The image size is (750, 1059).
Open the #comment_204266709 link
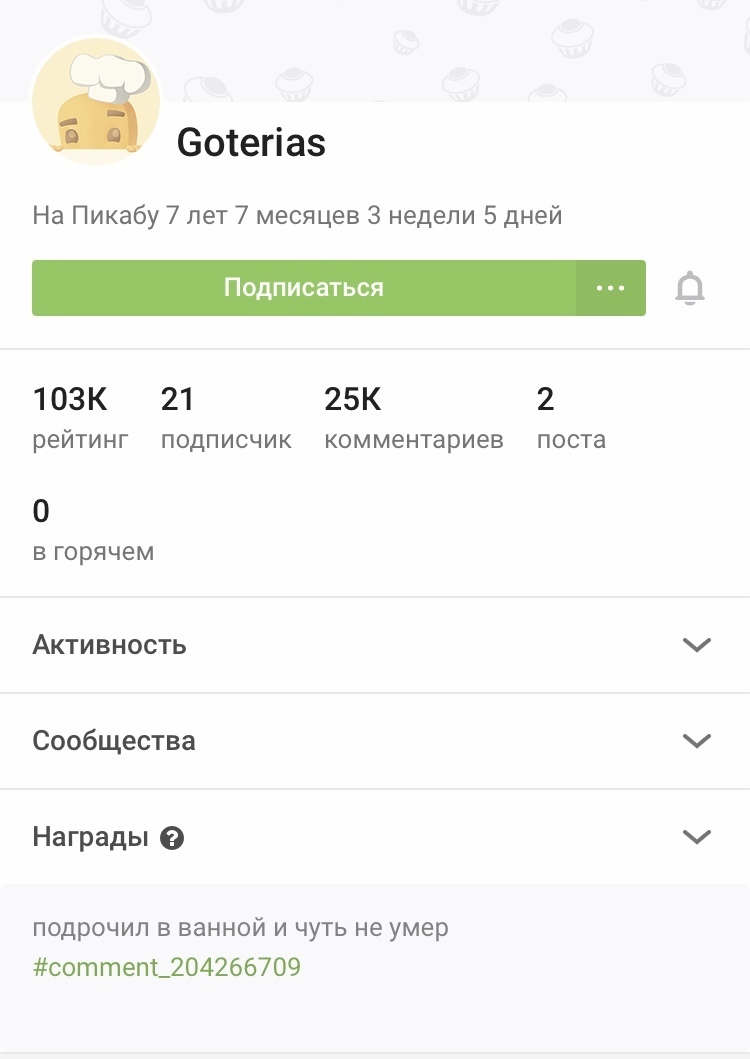click(x=167, y=967)
